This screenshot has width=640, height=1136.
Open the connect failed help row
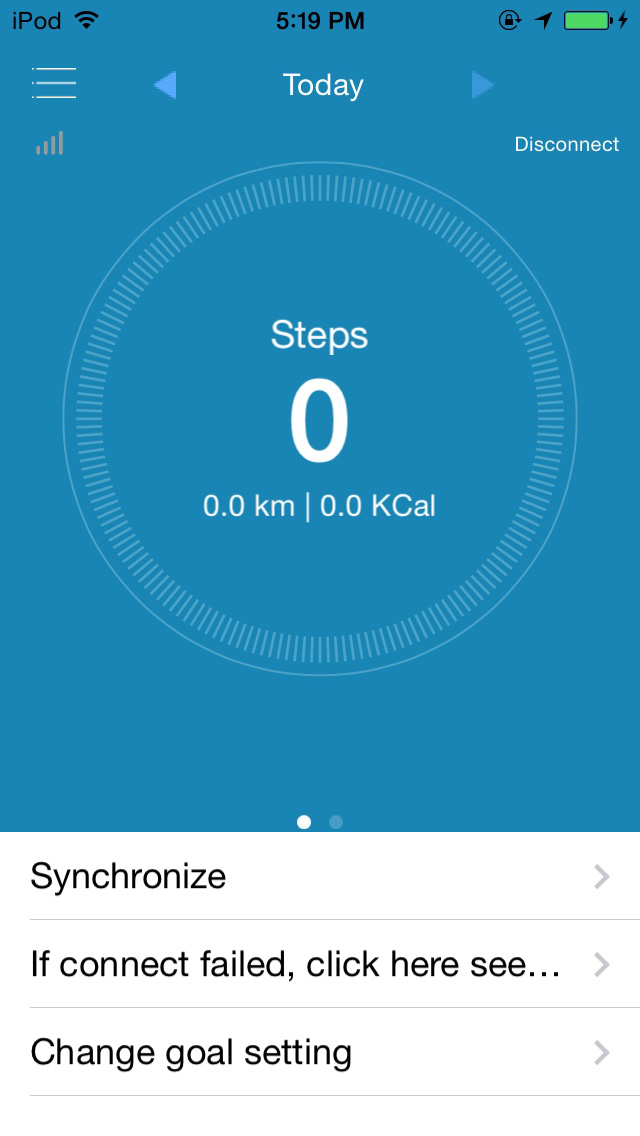(320, 964)
